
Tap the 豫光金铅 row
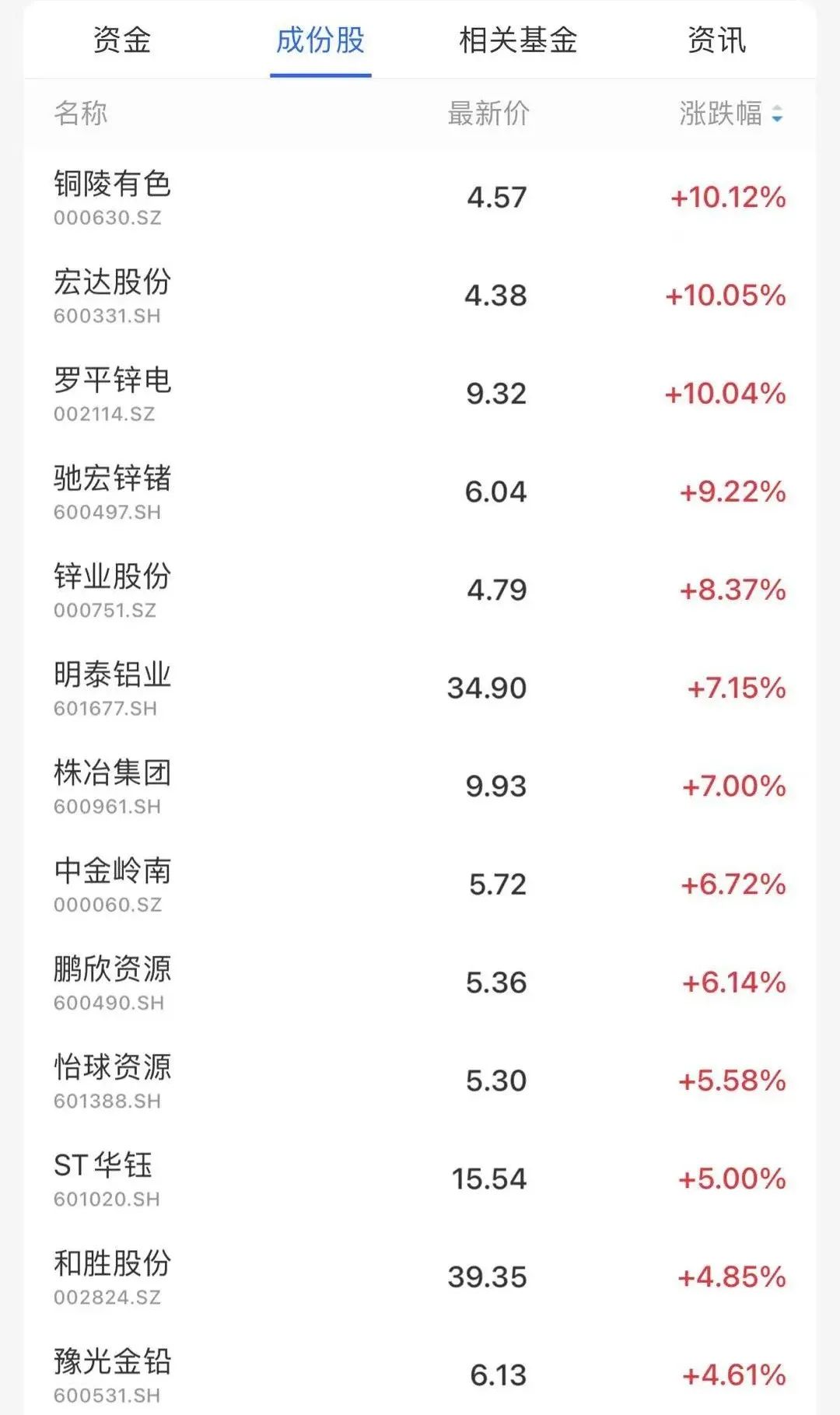pos(113,1374)
